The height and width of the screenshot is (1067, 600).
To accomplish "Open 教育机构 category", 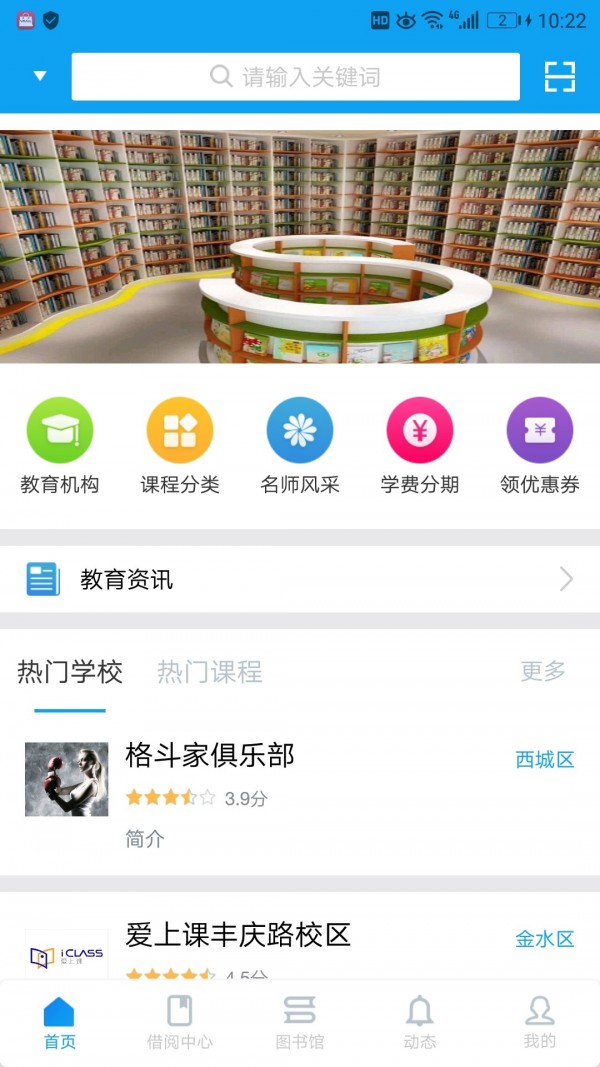I will [60, 445].
